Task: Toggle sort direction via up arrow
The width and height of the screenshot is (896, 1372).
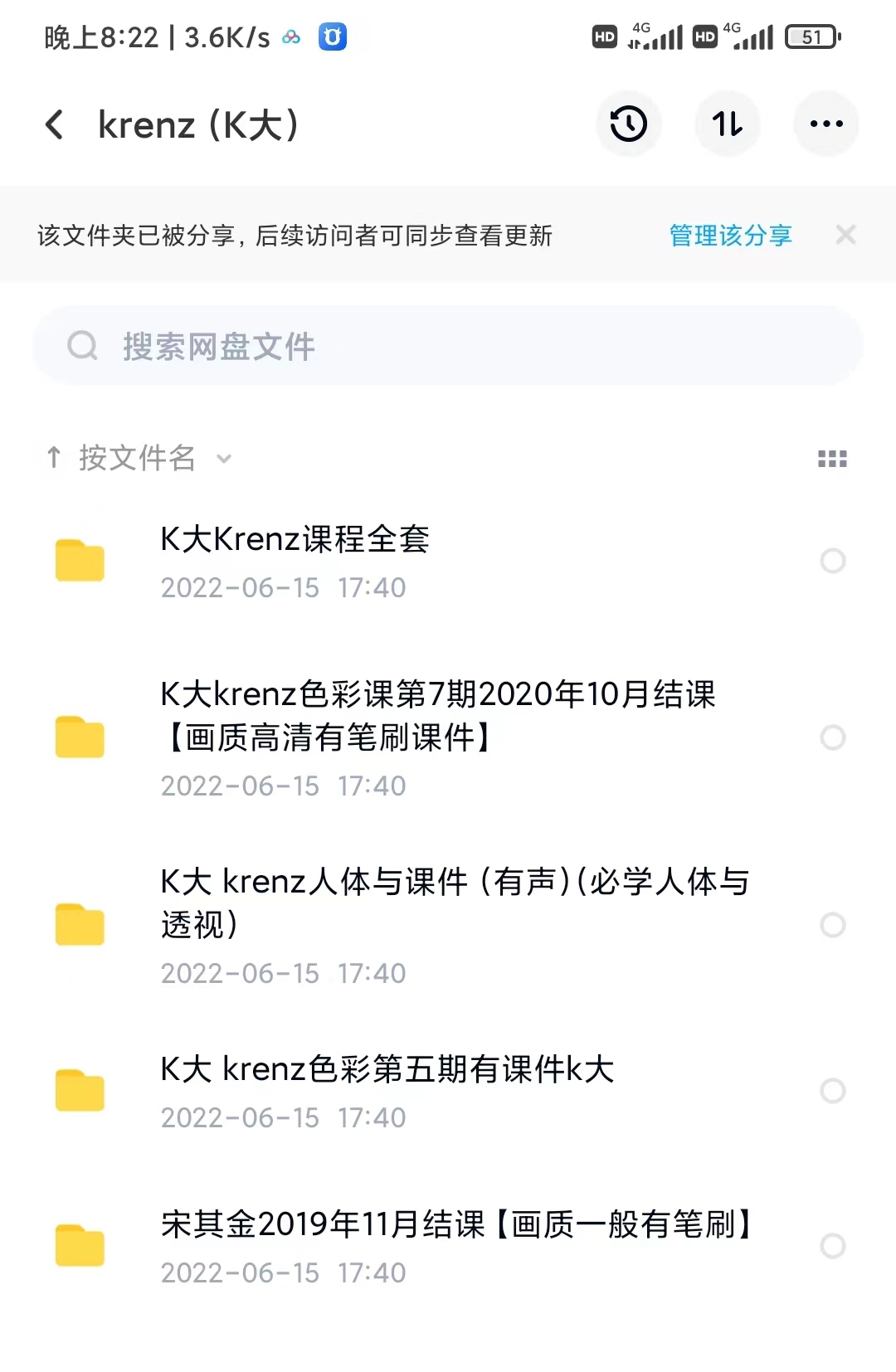Action: tap(53, 458)
